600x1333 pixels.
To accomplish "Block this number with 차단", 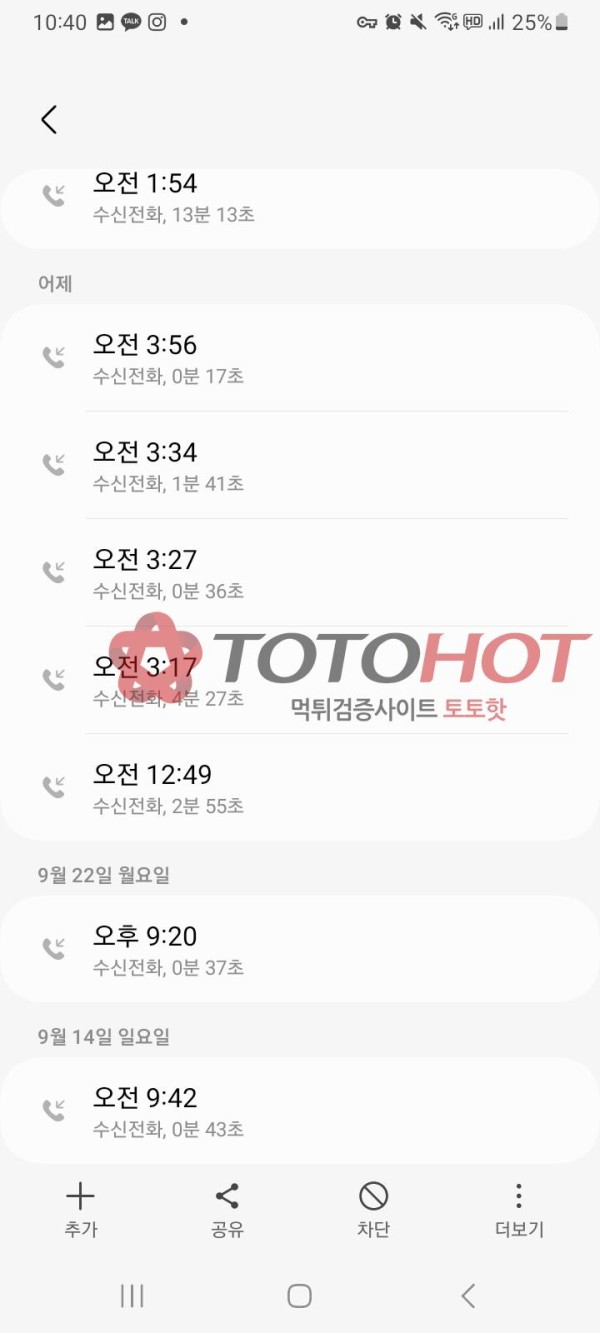I will 373,1209.
